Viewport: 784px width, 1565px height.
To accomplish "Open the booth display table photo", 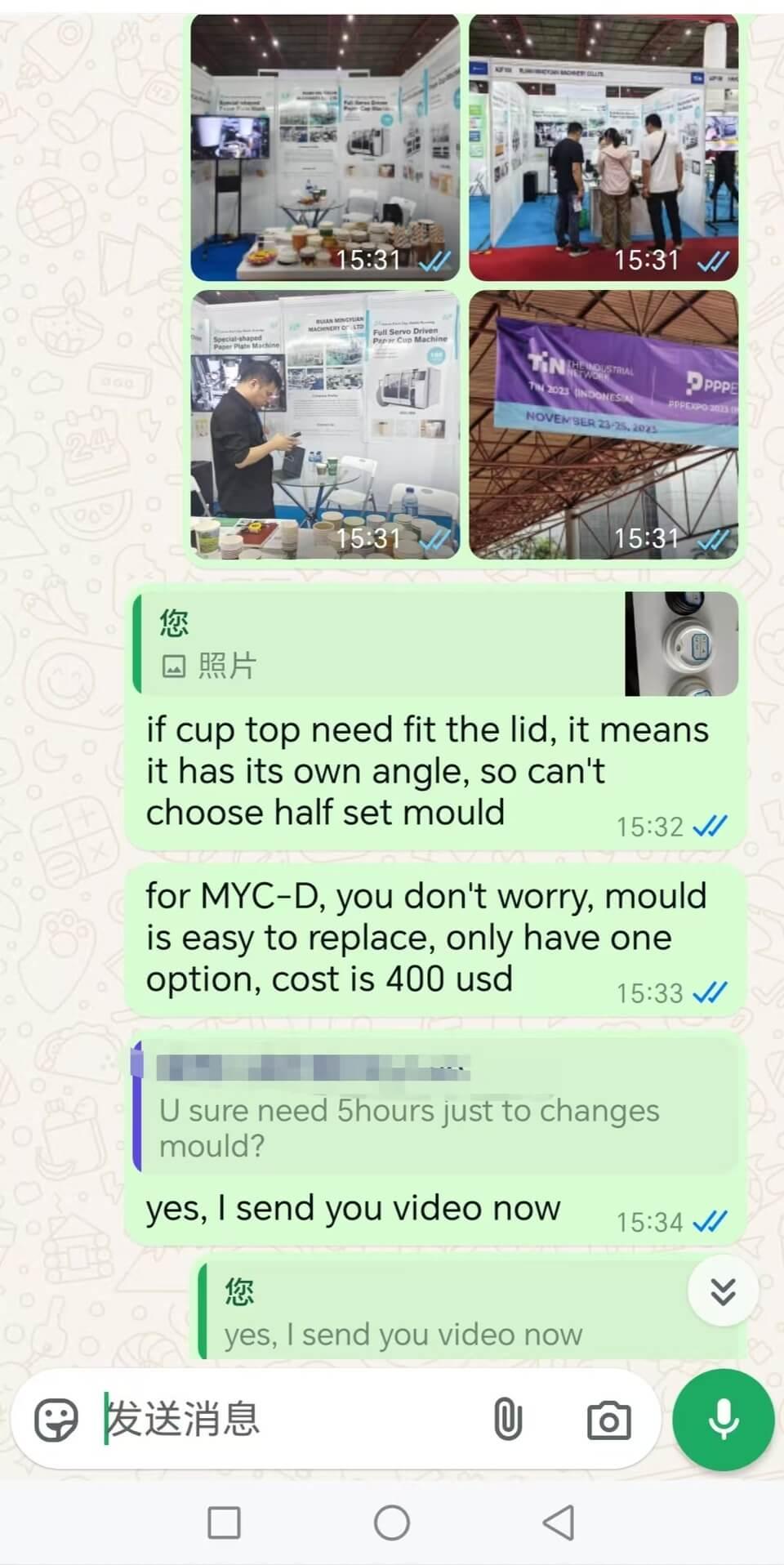I will [x=325, y=149].
